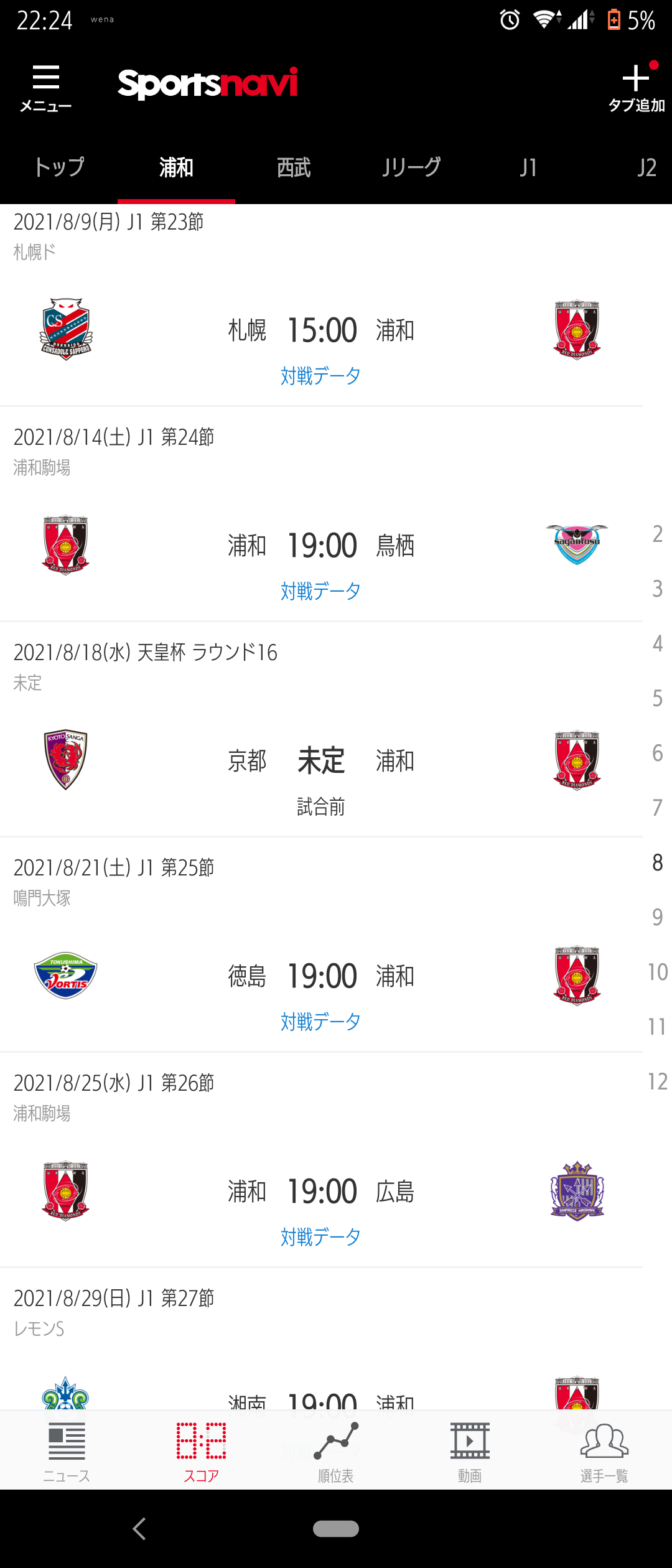
Task: Switch to the トップ tab
Action: coord(59,167)
